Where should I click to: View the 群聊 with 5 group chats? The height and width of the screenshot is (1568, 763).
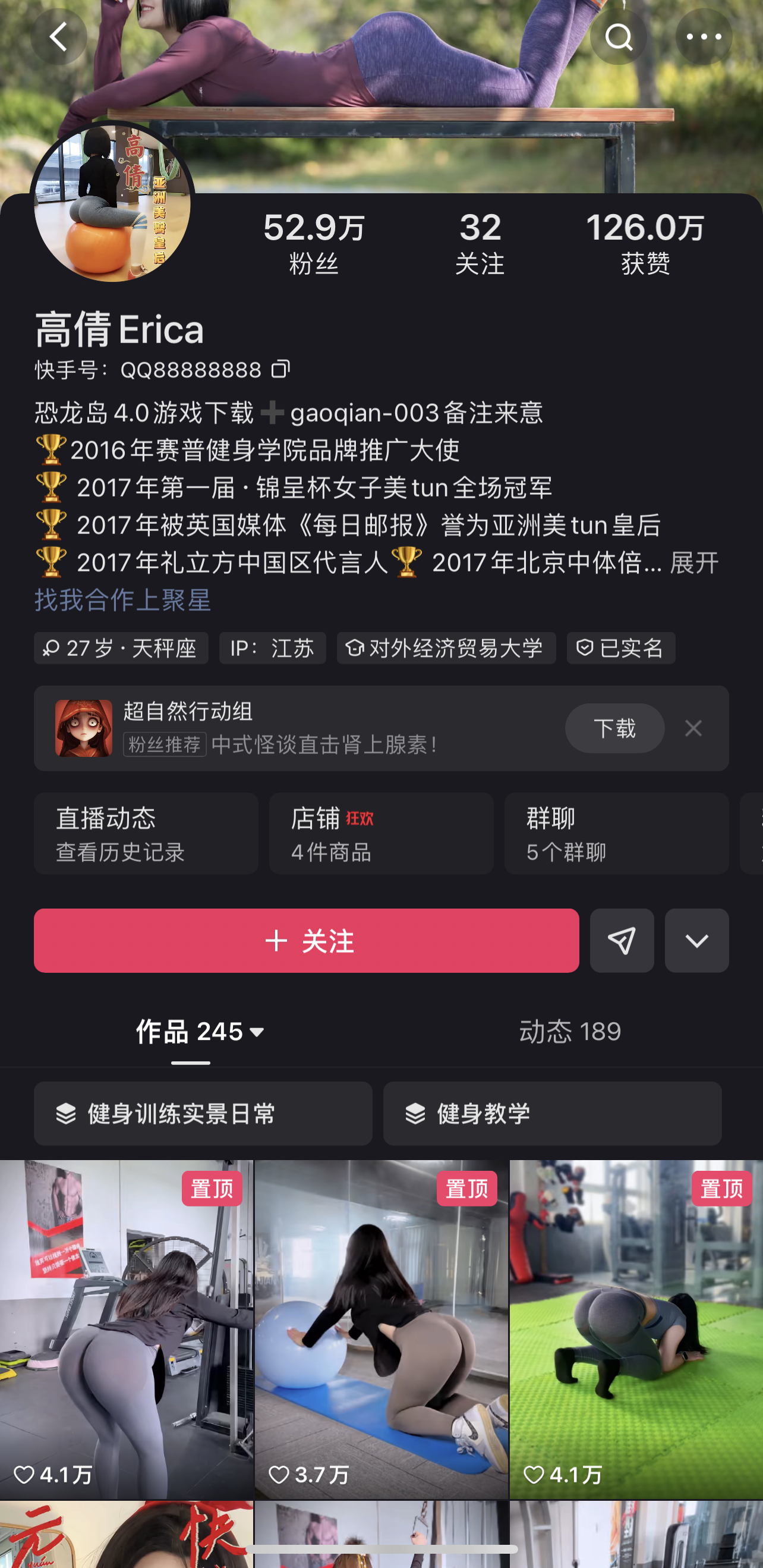click(x=616, y=833)
